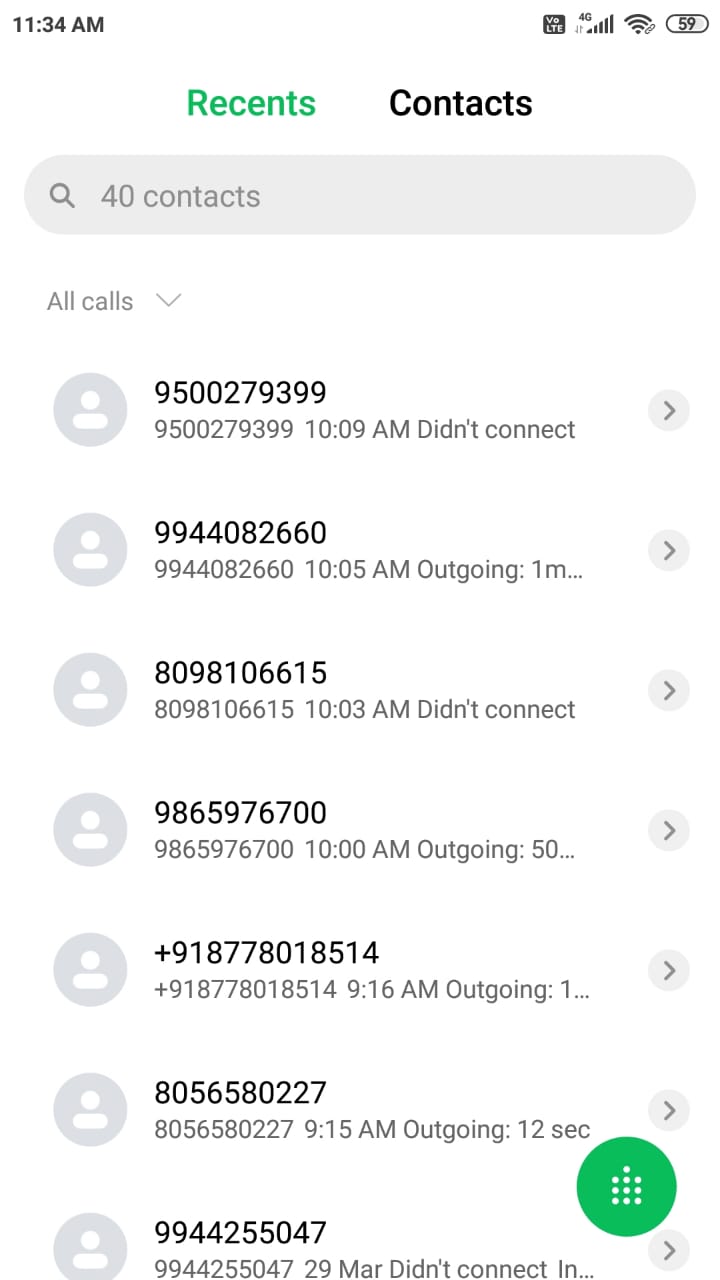Open details chevron for 8098106615
This screenshot has width=720, height=1280.
tap(669, 690)
